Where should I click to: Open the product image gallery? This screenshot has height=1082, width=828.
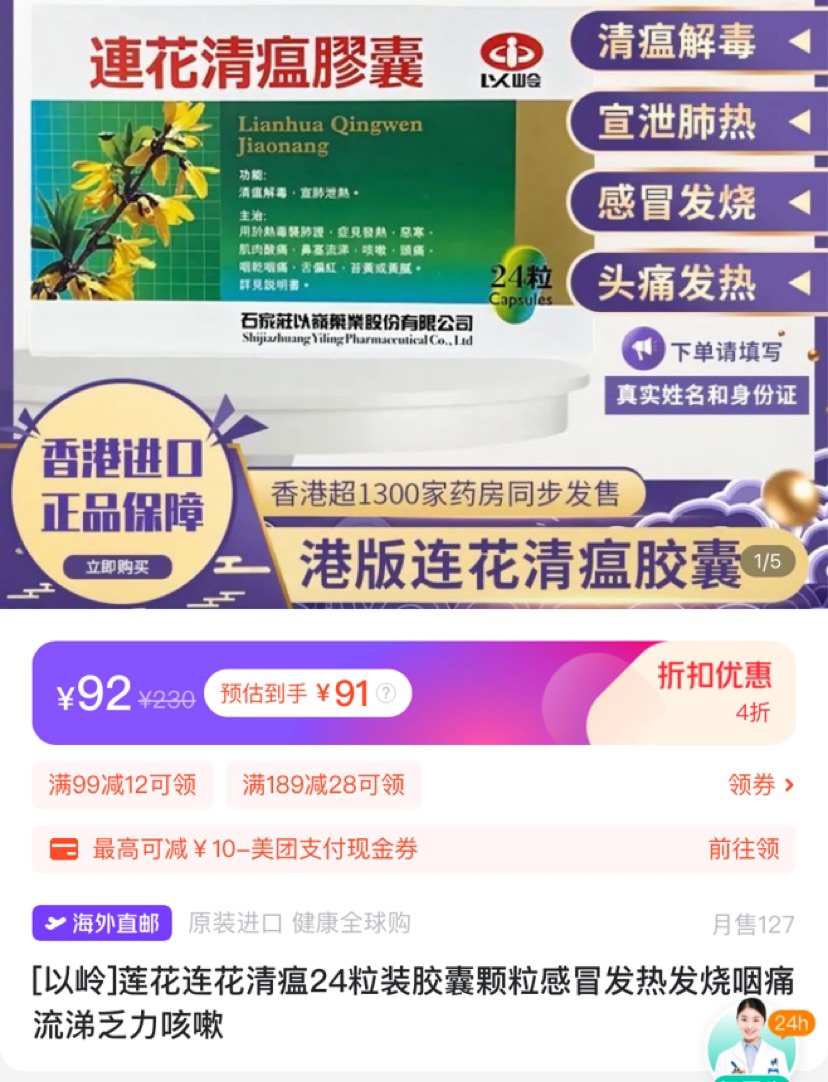click(x=414, y=300)
